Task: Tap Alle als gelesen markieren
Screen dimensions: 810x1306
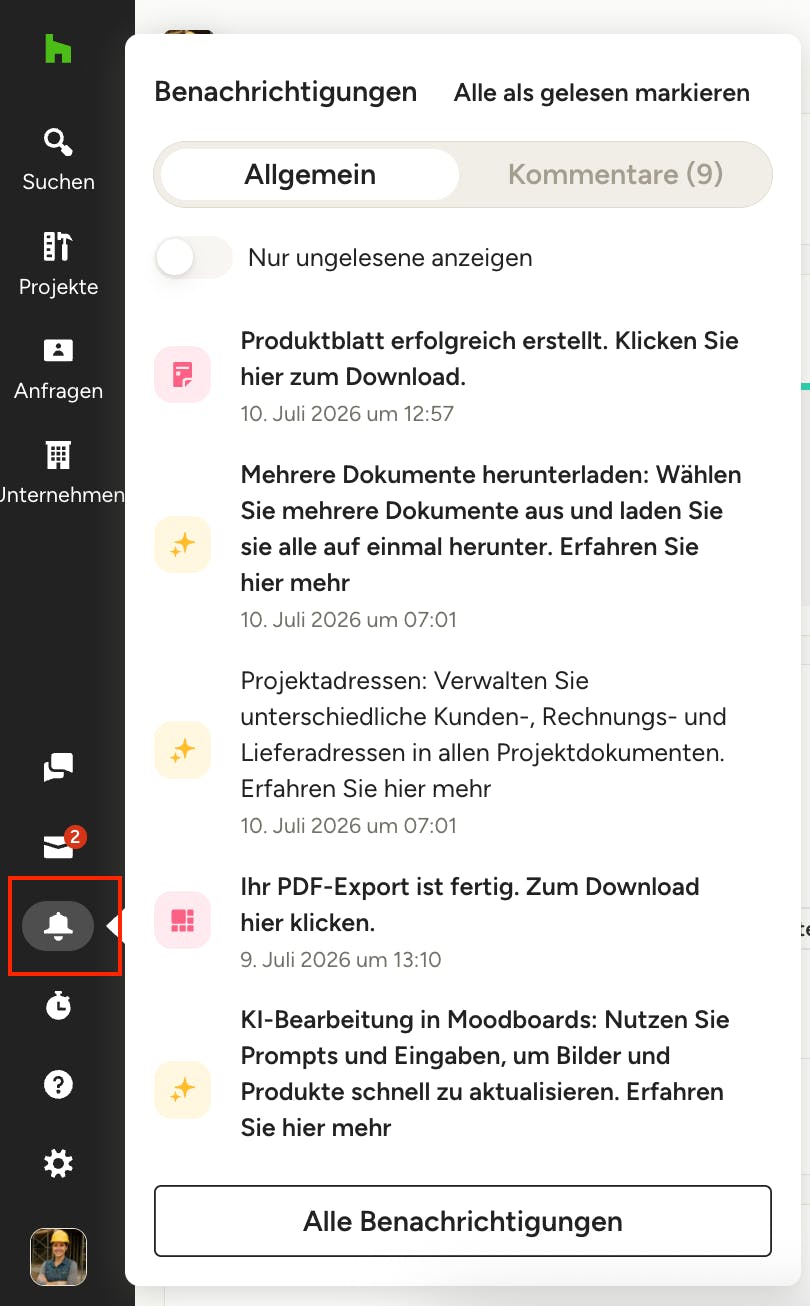Action: coord(602,93)
